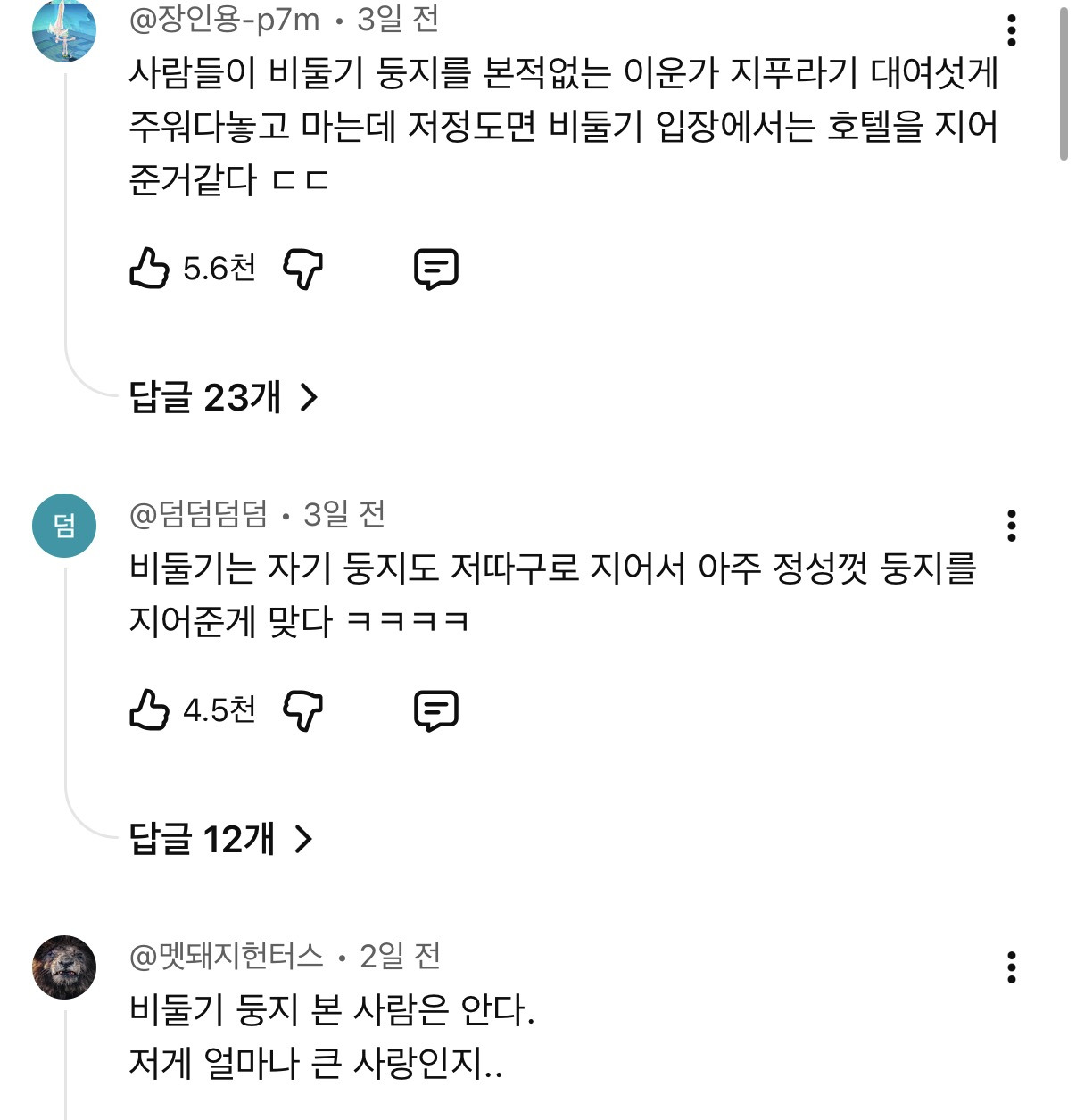This screenshot has height=1120, width=1076.
Task: Open overflow menu on @멧돼지헌터스's comment
Action: (x=1011, y=967)
